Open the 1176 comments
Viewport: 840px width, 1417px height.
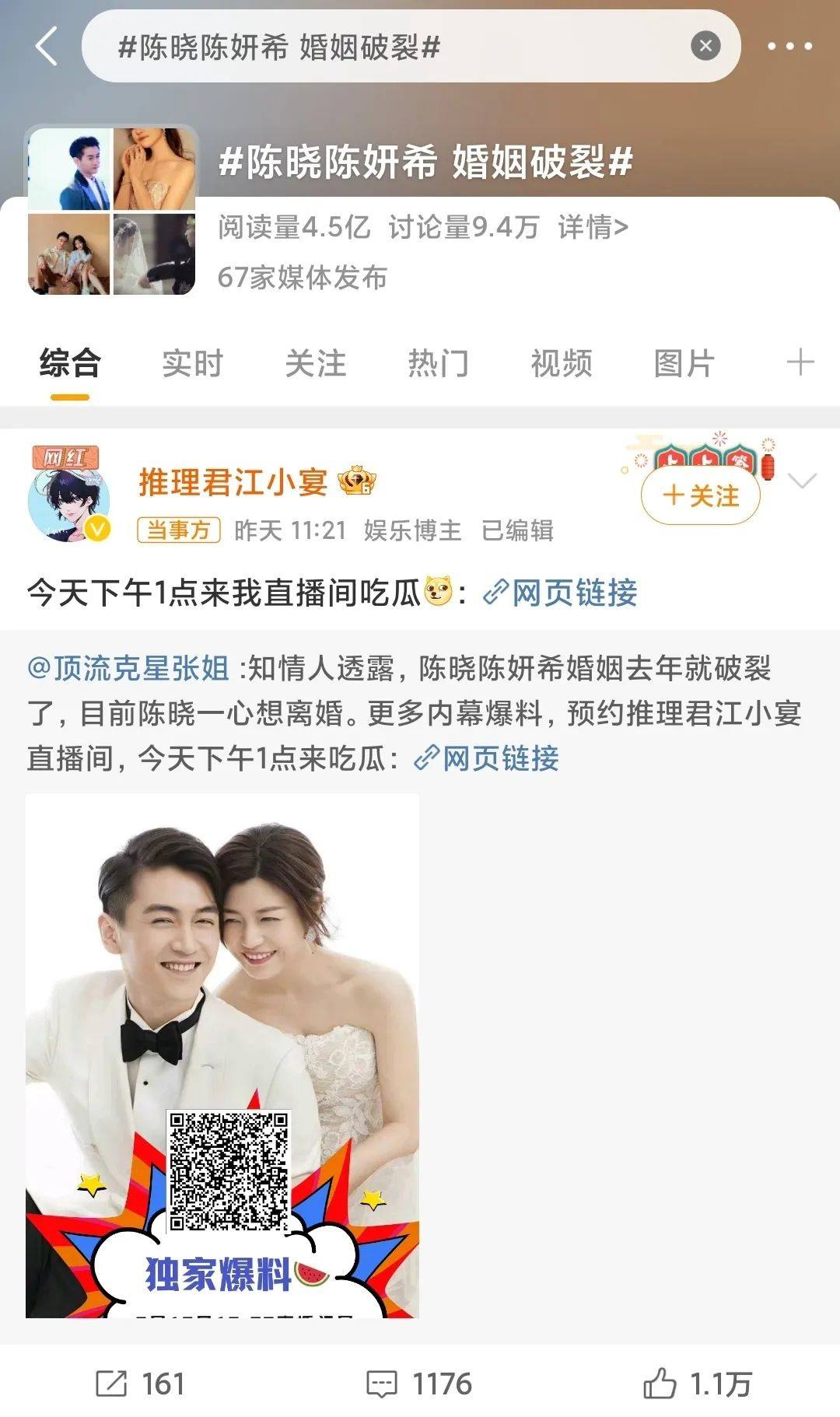click(420, 1384)
